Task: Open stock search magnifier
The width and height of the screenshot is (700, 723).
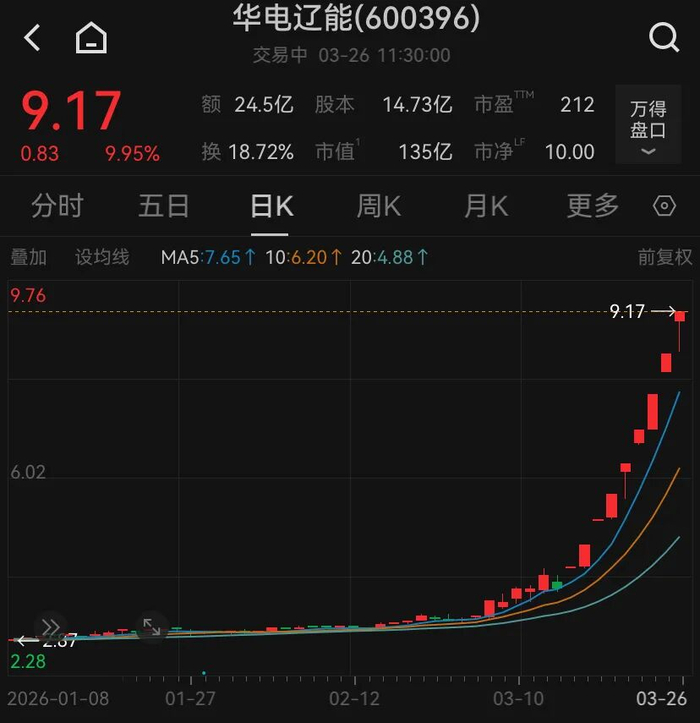Action: pyautogui.click(x=664, y=38)
